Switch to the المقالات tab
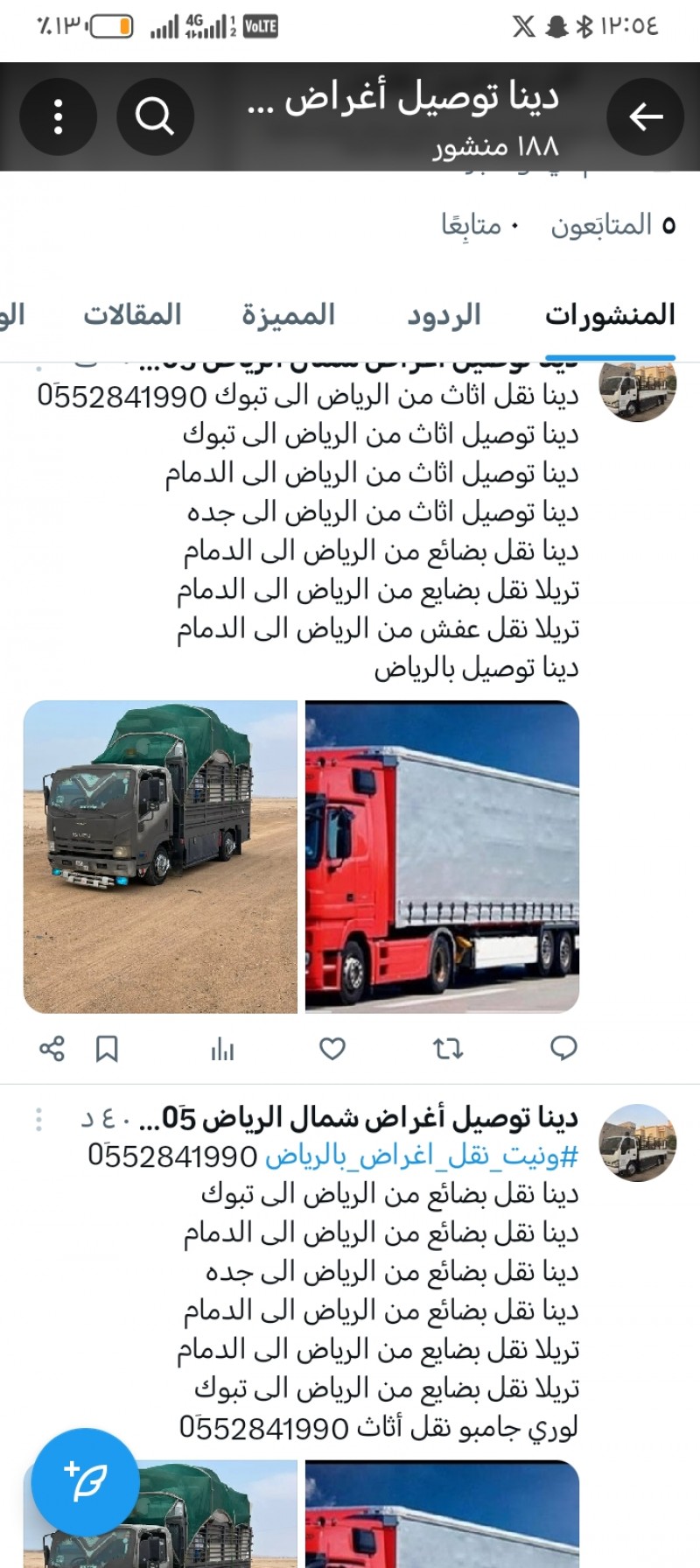 coord(132,315)
